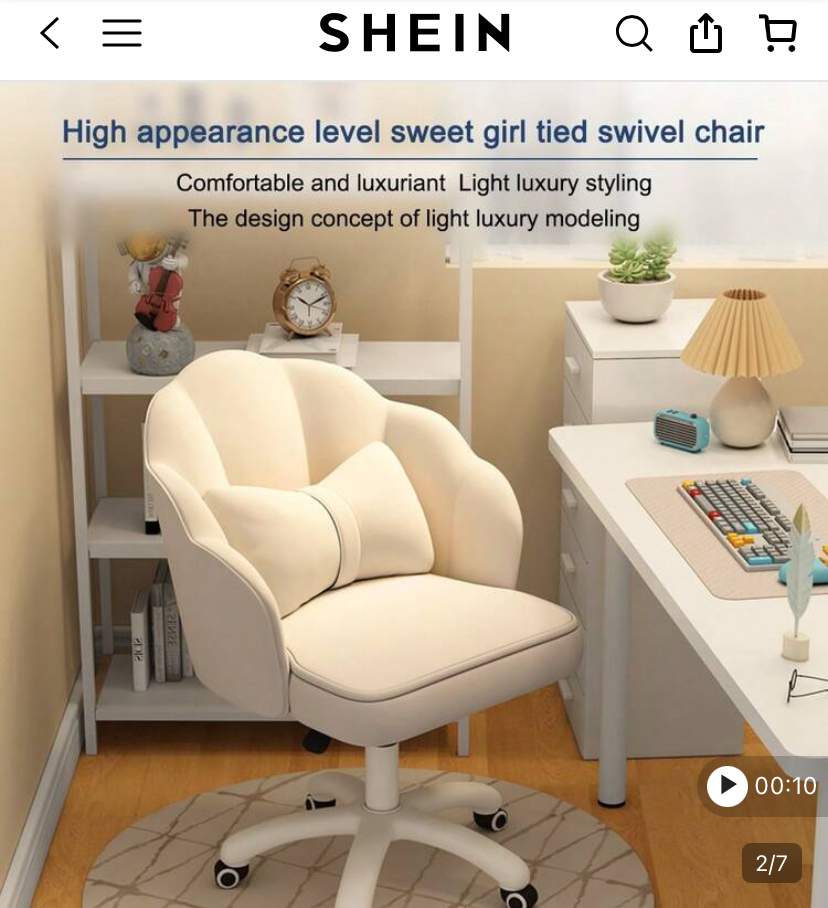Share this product
The height and width of the screenshot is (908, 828).
point(706,33)
